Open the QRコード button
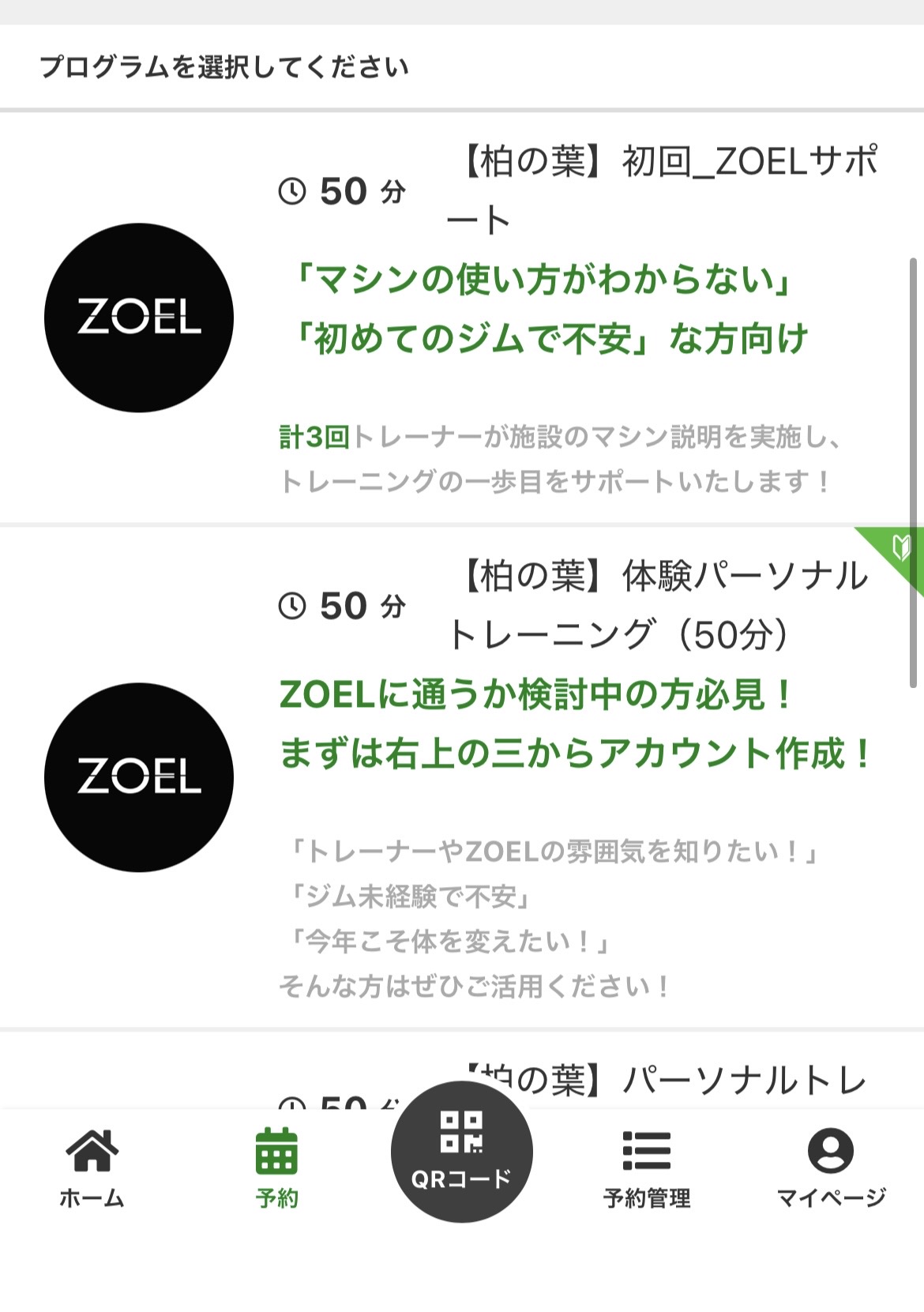This screenshot has height=1312, width=924. coord(462,1152)
